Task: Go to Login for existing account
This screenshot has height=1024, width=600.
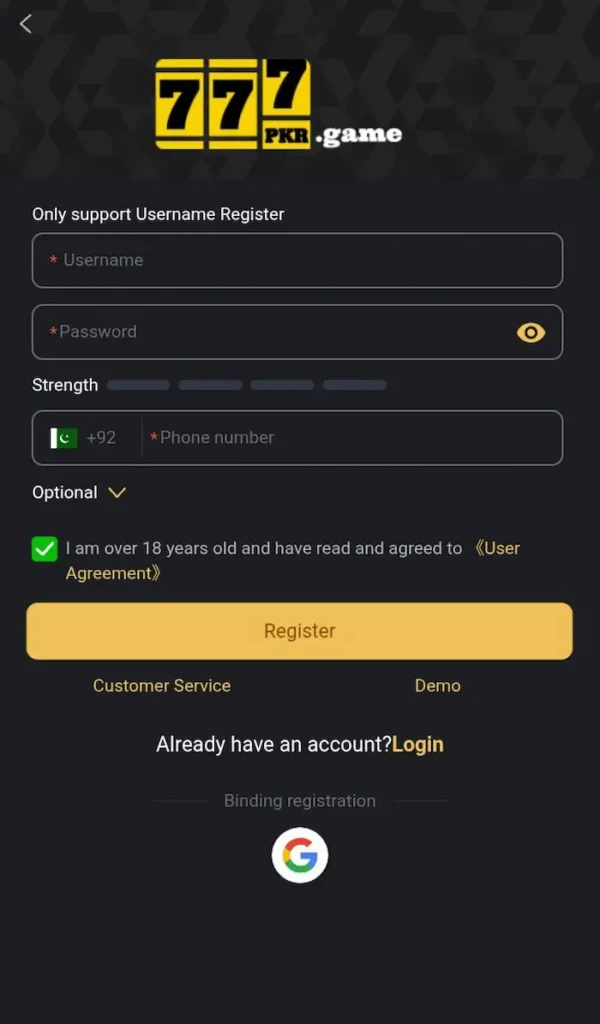Action: coord(418,744)
